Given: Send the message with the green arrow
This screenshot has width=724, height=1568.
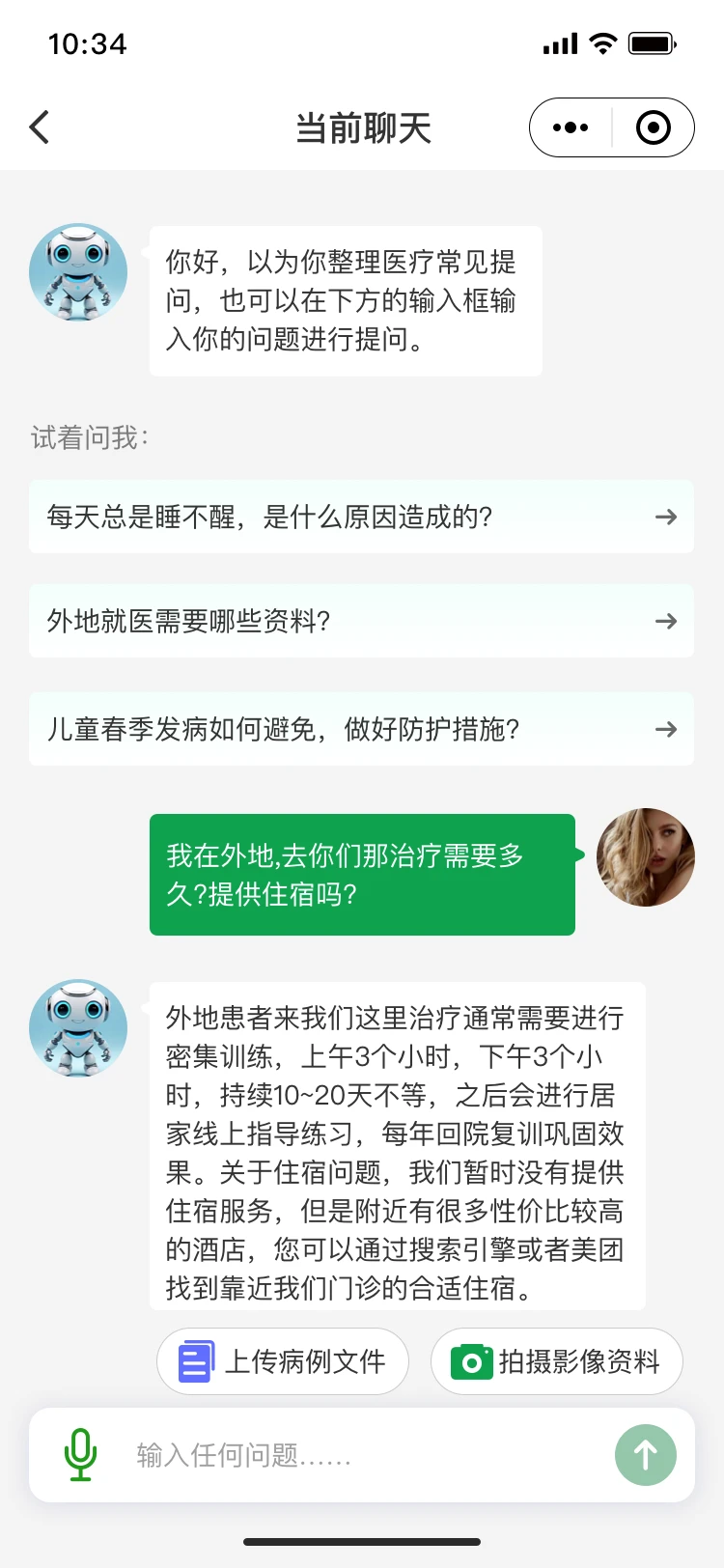Looking at the screenshot, I should click(x=645, y=1454).
